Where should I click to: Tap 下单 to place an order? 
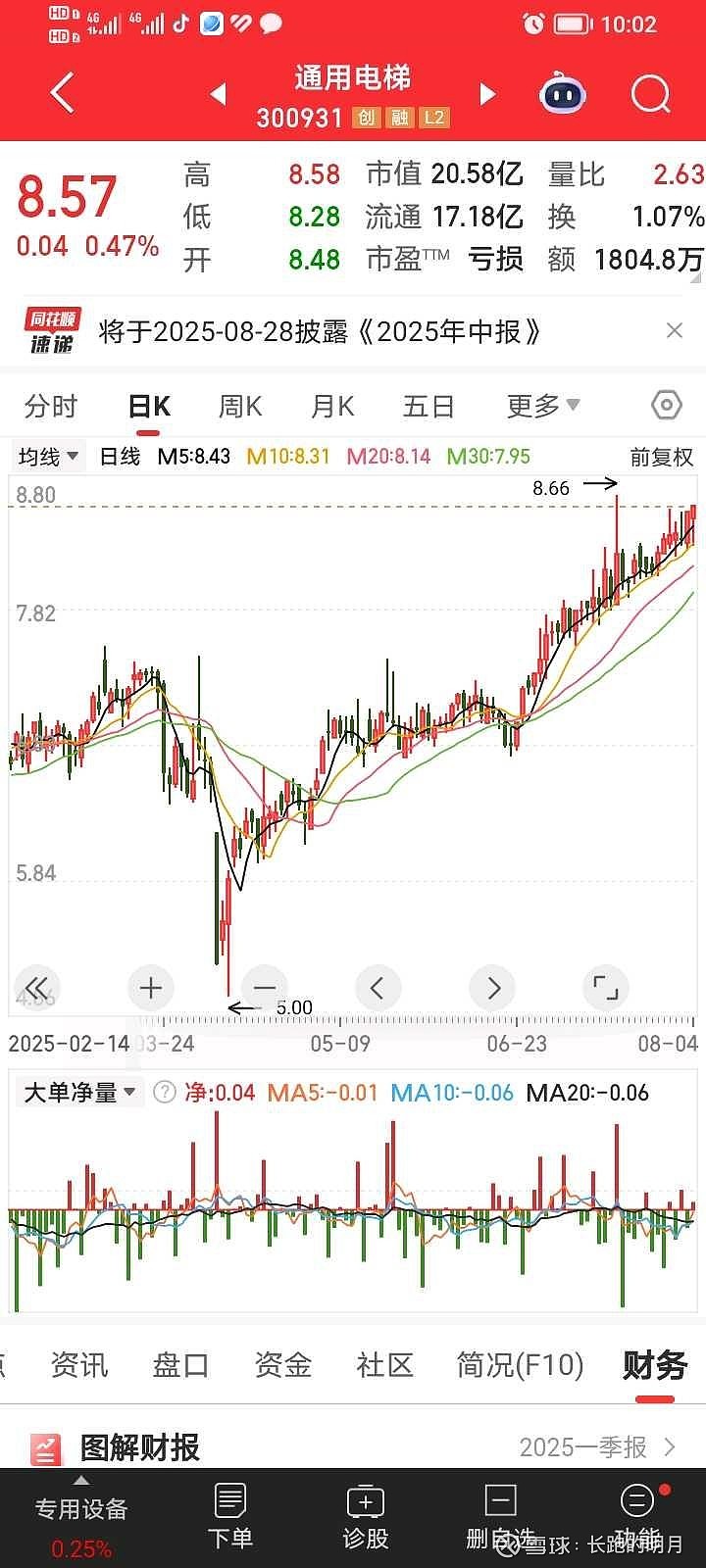[x=229, y=1515]
